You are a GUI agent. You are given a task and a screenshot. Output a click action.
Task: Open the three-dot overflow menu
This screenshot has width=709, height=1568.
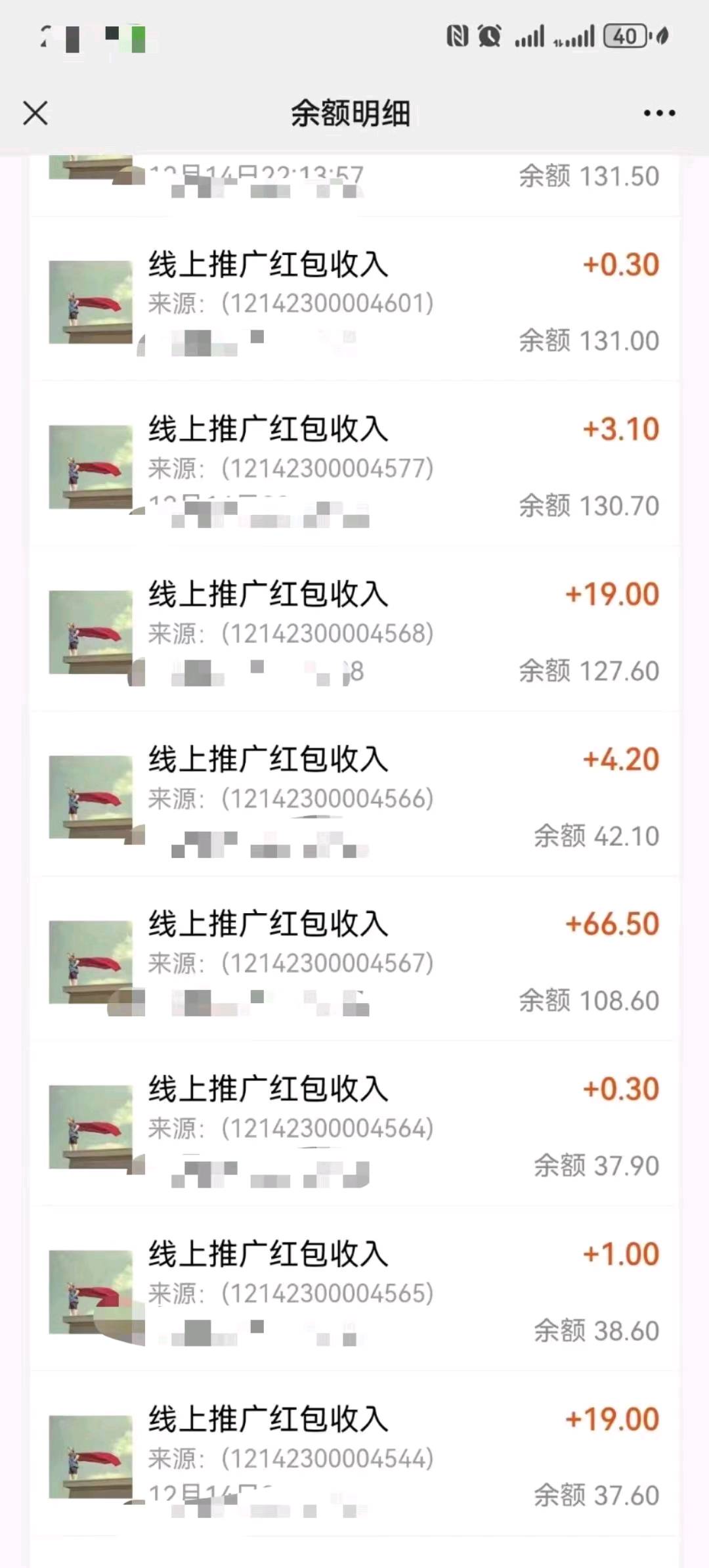click(659, 113)
